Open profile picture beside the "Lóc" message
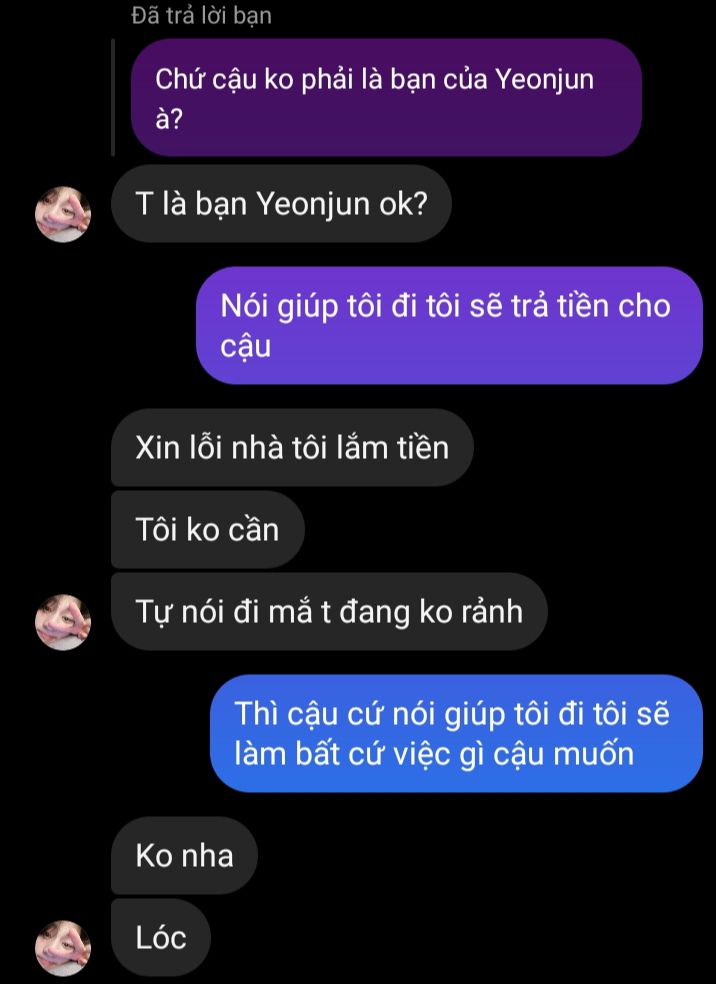Screen dimensions: 716x984 click(63, 948)
